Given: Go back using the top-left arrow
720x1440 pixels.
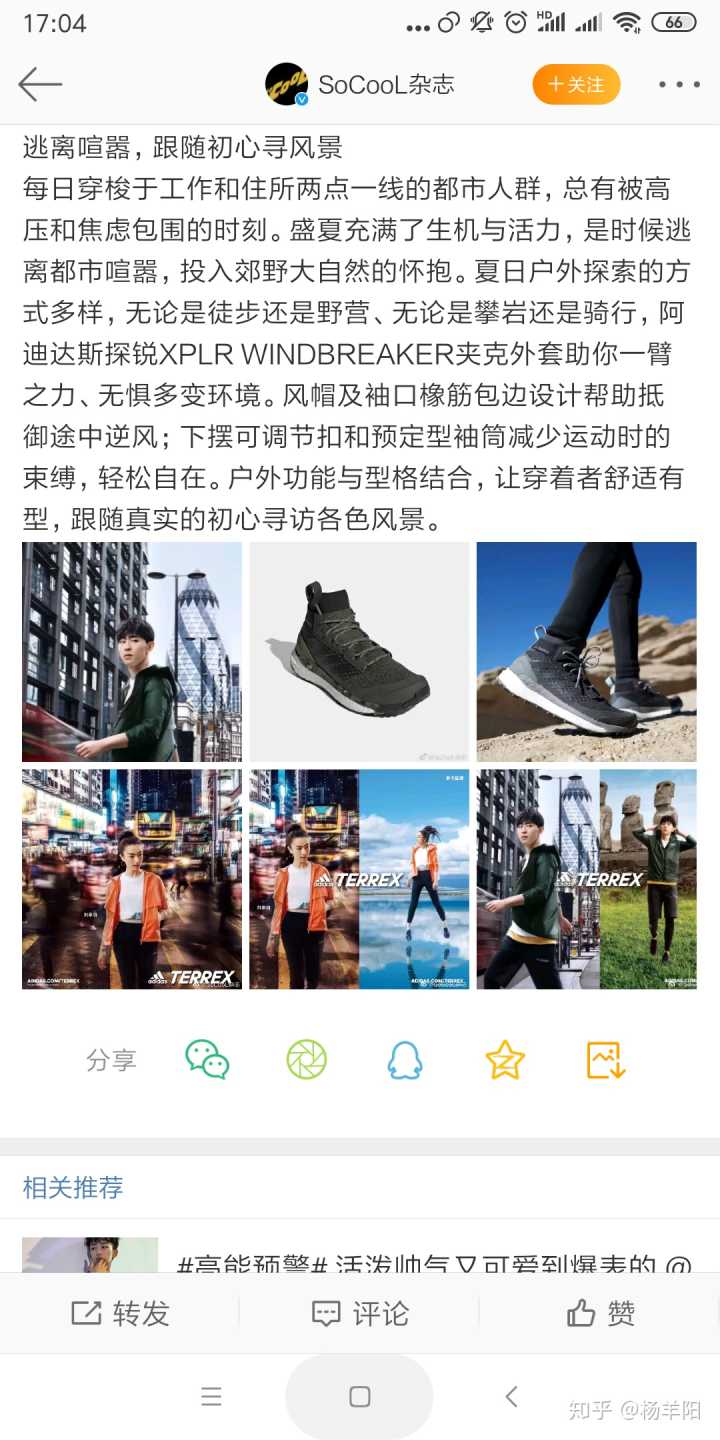Looking at the screenshot, I should coord(40,85).
